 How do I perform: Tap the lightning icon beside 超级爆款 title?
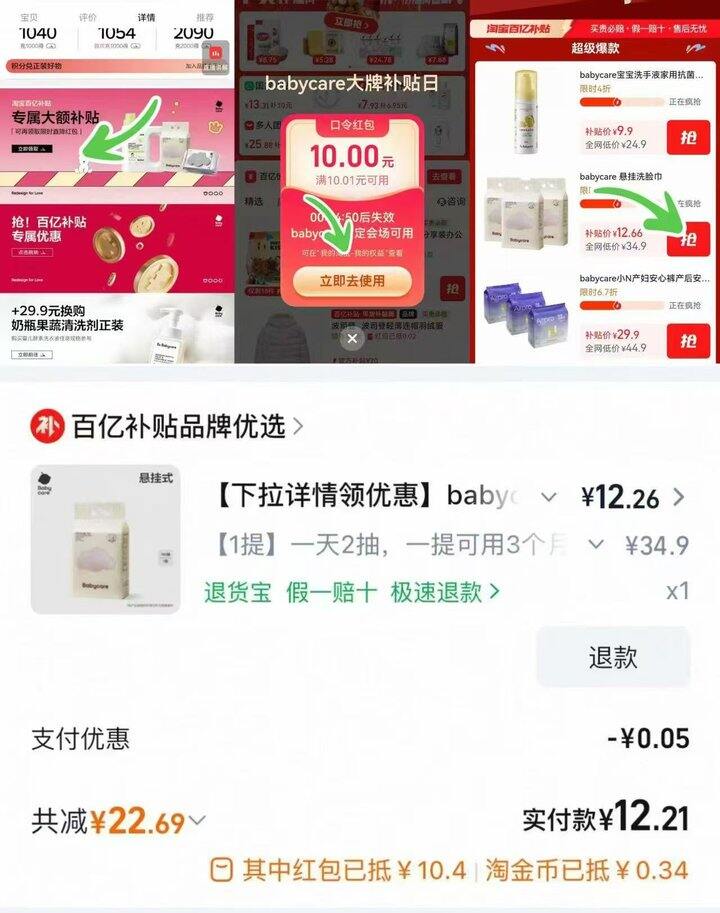pyautogui.click(x=496, y=48)
